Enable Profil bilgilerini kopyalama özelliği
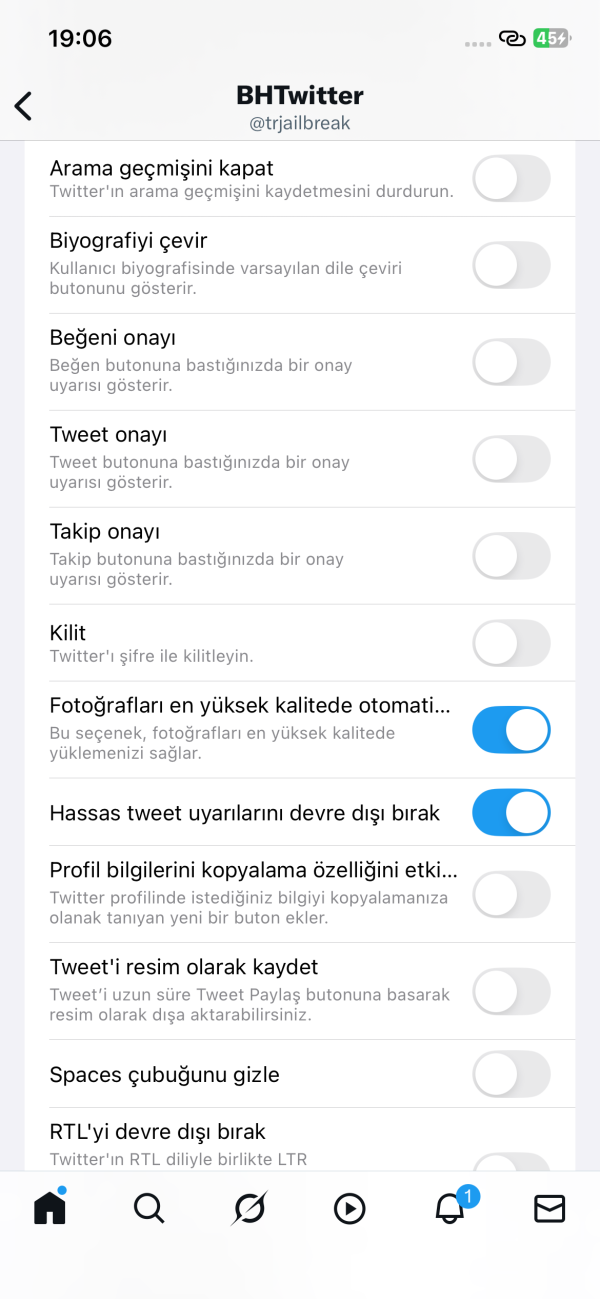The image size is (600, 1299). (511, 894)
